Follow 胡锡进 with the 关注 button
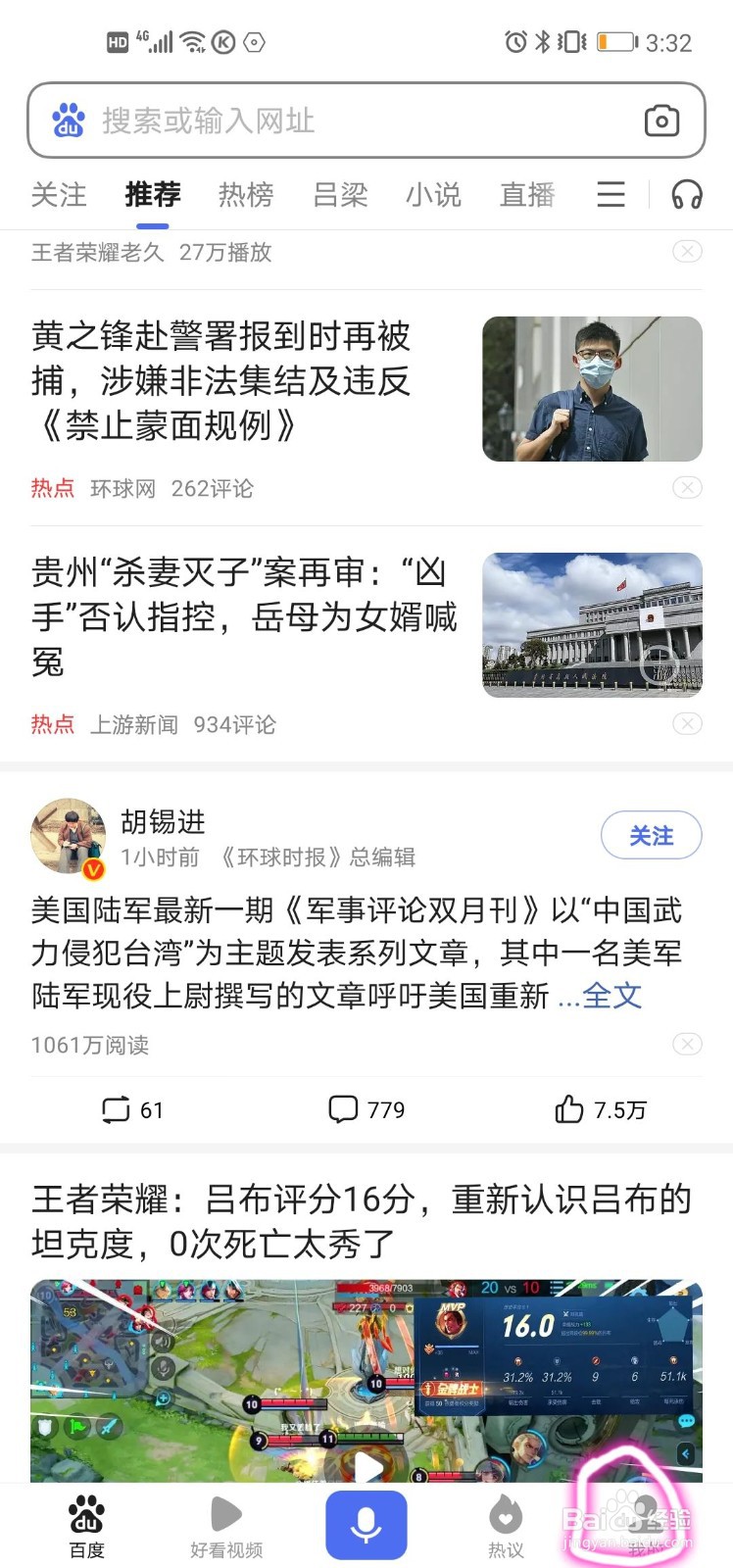733x1568 pixels. tap(651, 836)
